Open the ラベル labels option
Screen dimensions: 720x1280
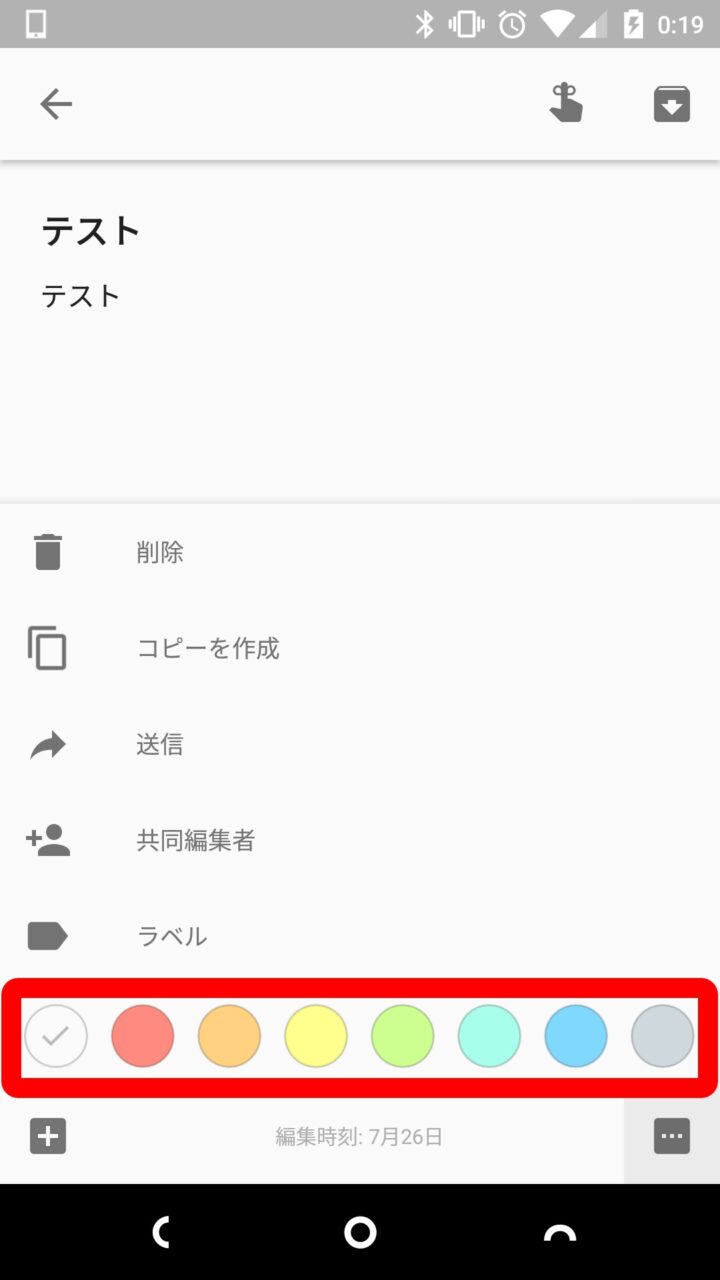pyautogui.click(x=172, y=936)
